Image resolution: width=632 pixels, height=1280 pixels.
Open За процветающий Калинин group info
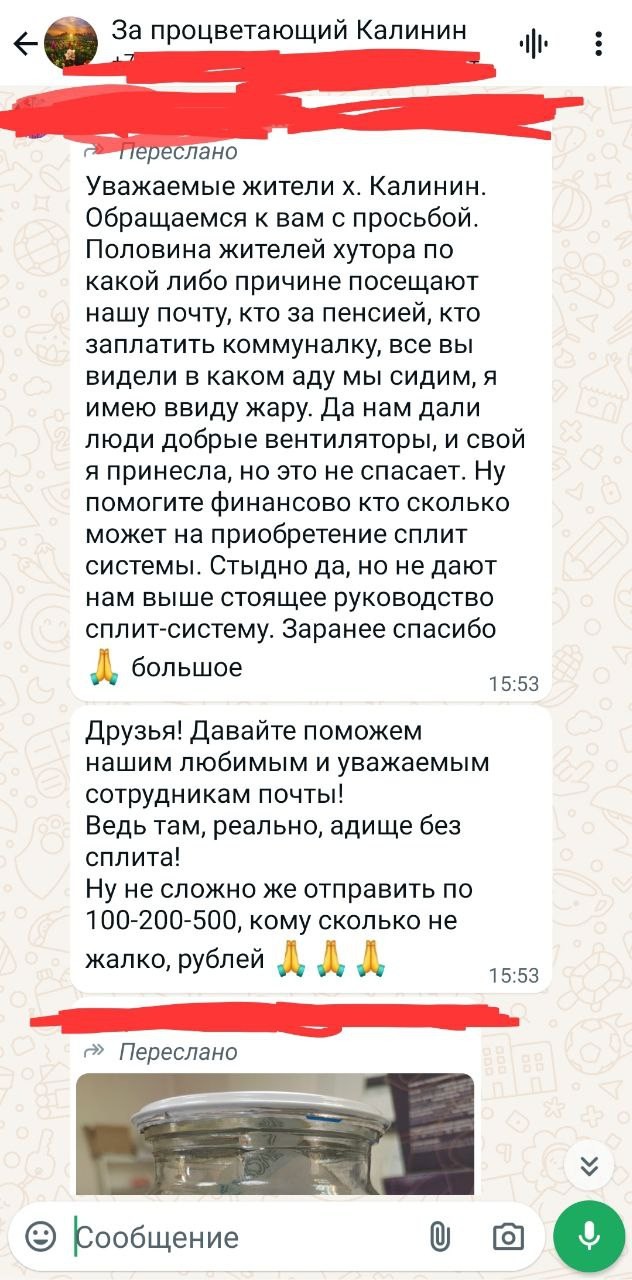(x=290, y=32)
